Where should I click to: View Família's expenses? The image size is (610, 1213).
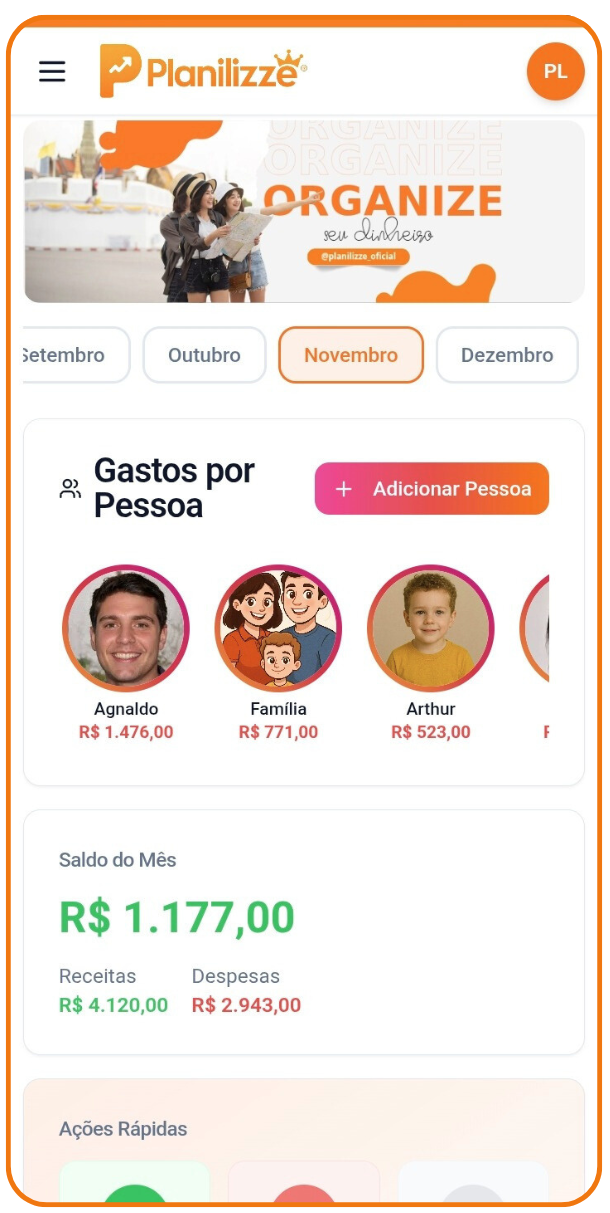pos(279,629)
